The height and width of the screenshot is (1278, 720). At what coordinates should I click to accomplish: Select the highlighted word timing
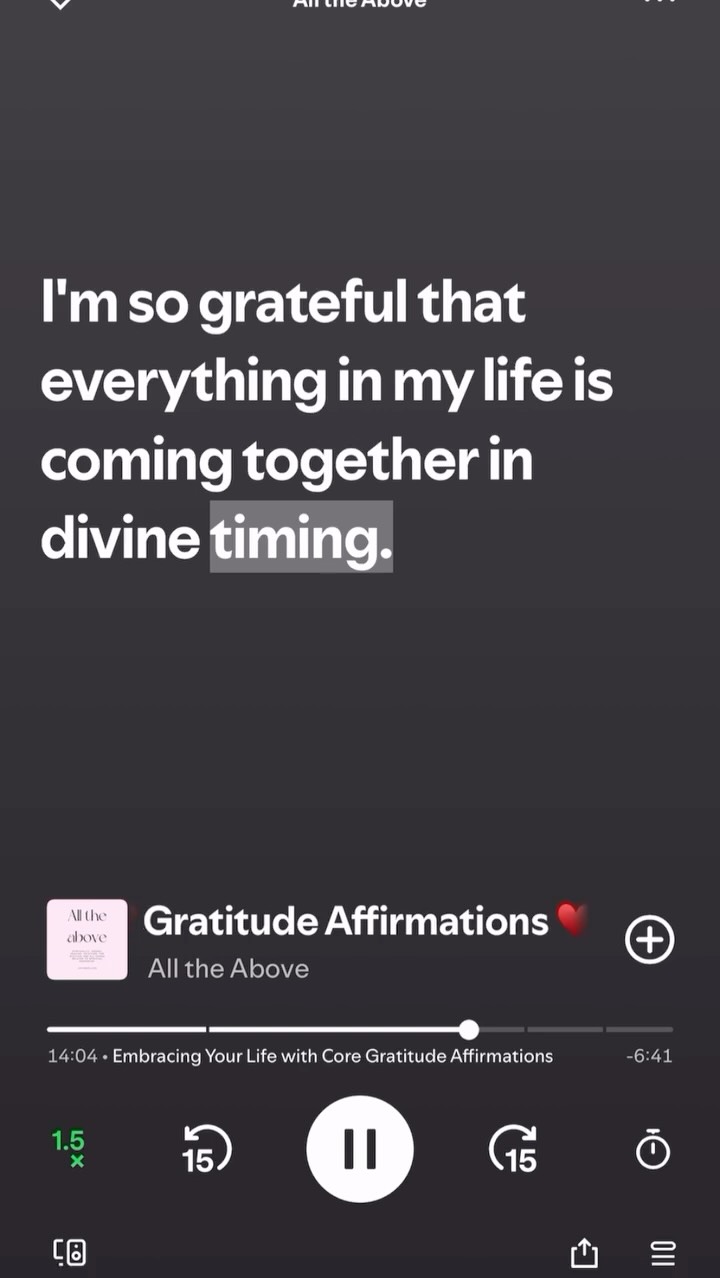(x=301, y=539)
